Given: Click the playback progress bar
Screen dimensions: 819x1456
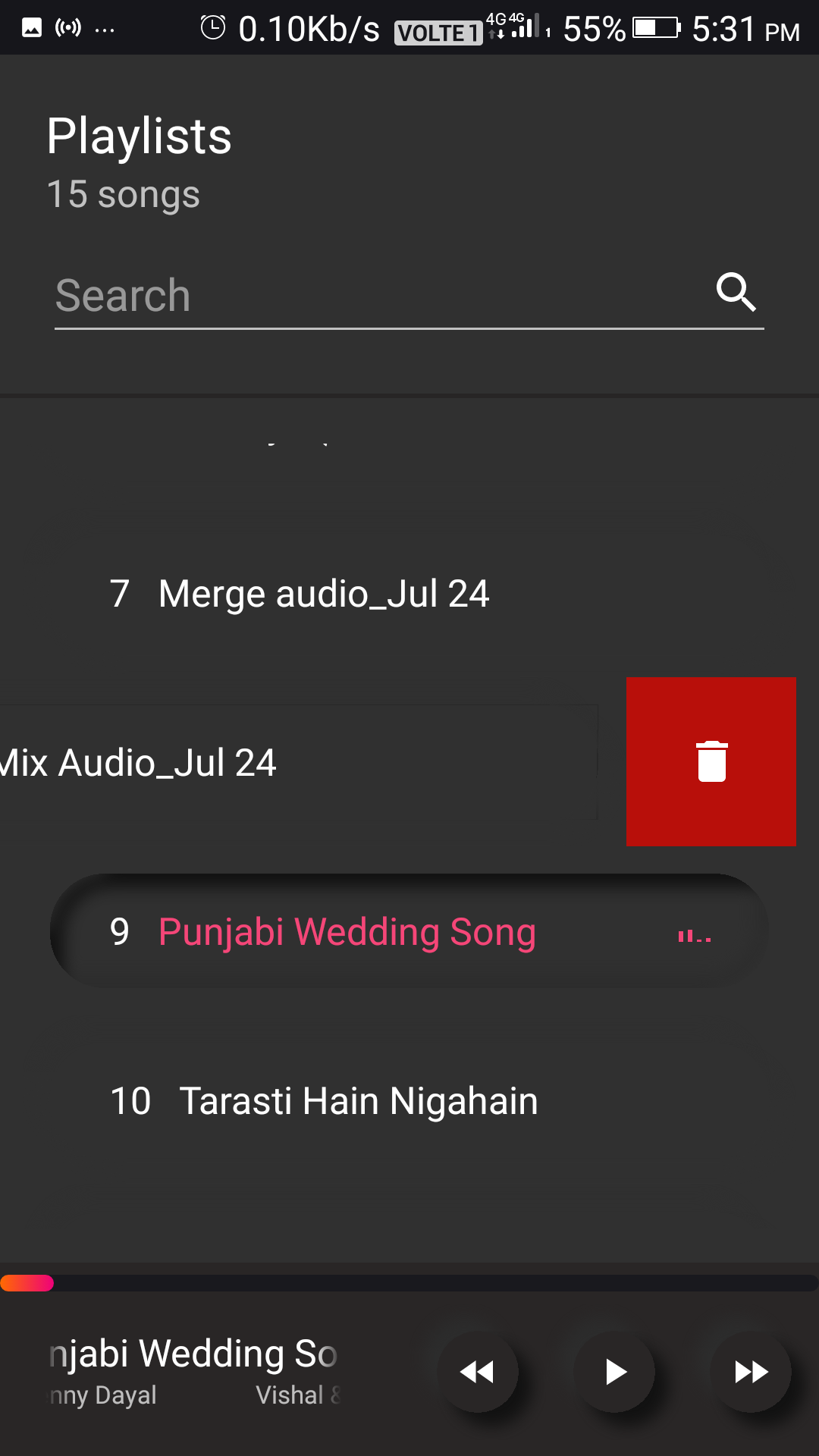Looking at the screenshot, I should tap(409, 1283).
